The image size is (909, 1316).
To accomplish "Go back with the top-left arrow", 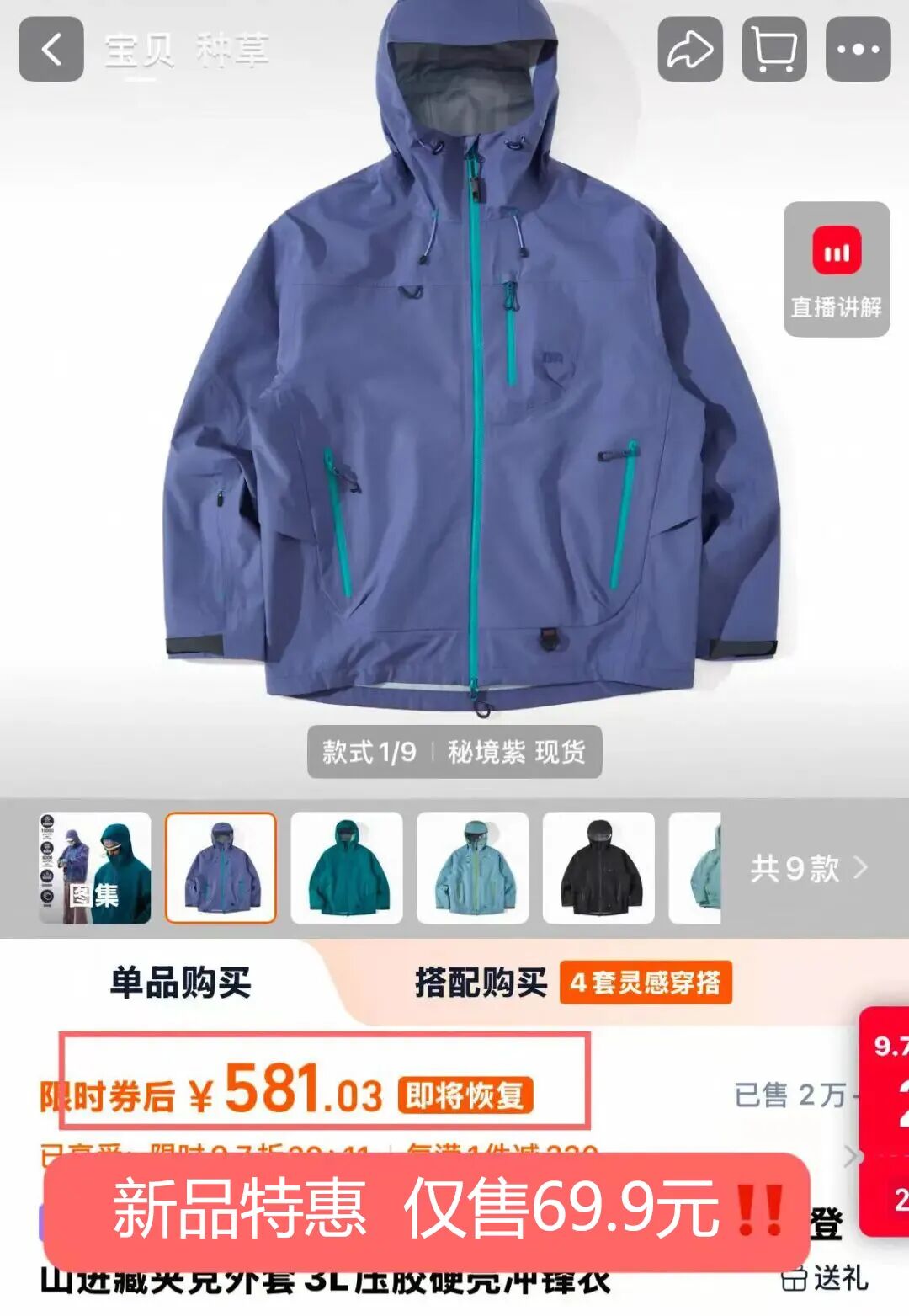I will click(51, 50).
